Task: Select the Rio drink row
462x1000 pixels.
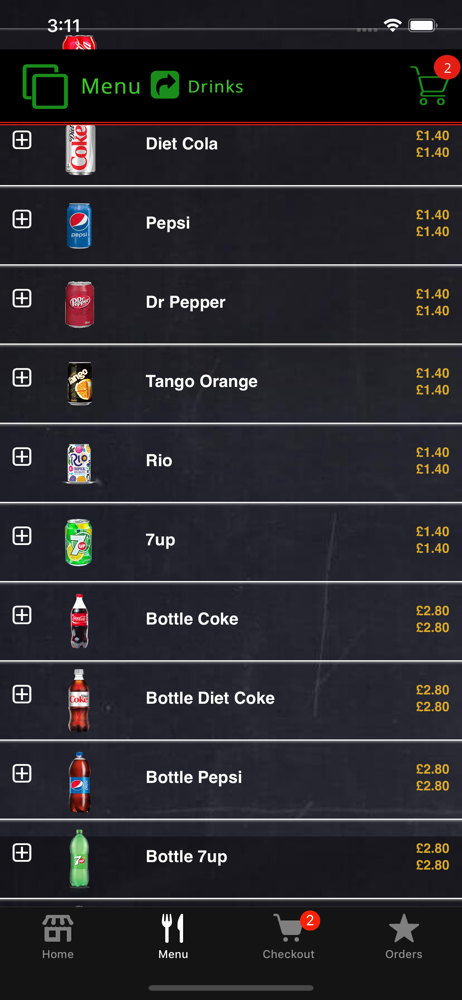Action: point(231,462)
